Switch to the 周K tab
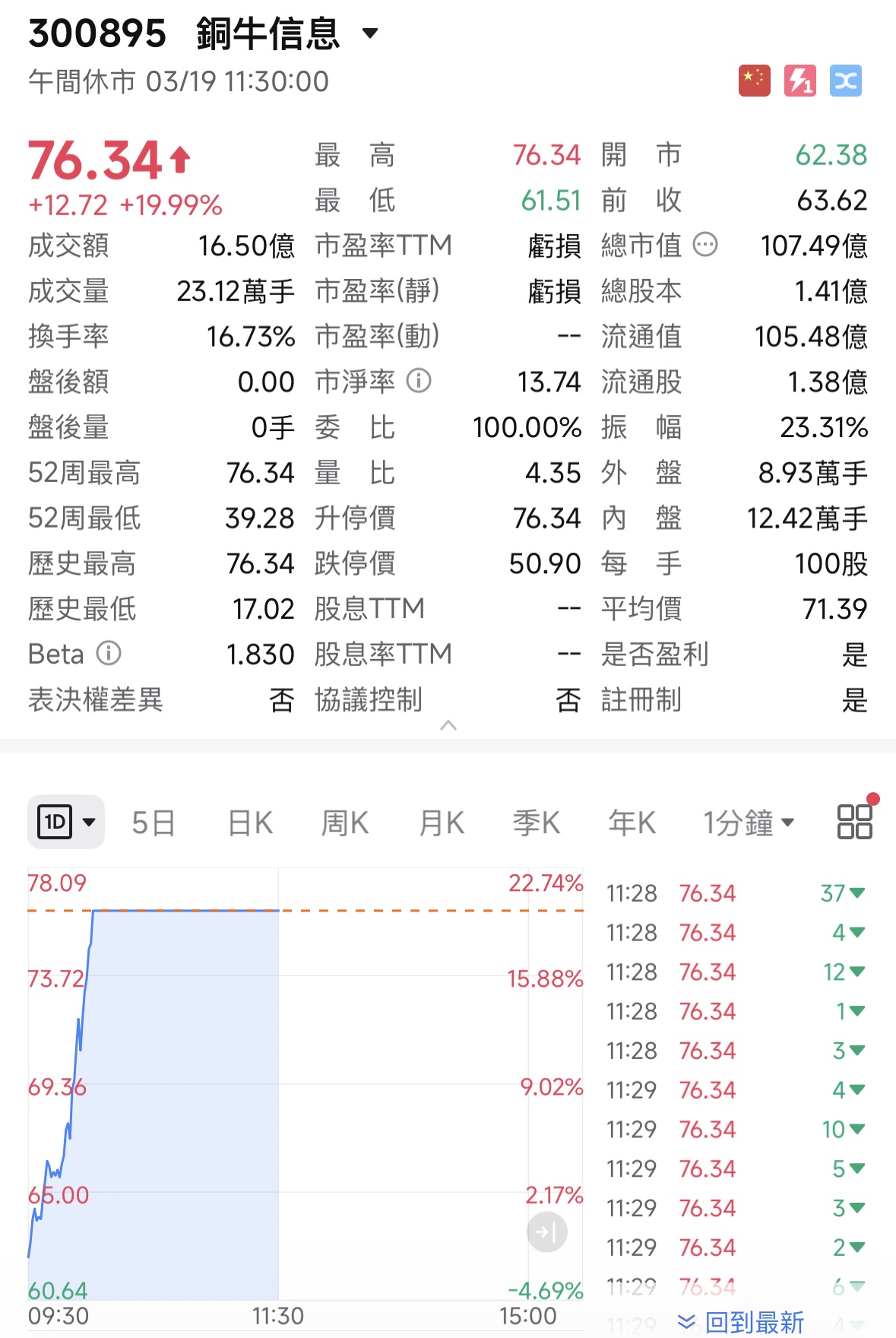Viewport: 896px width, 1338px height. pyautogui.click(x=344, y=822)
